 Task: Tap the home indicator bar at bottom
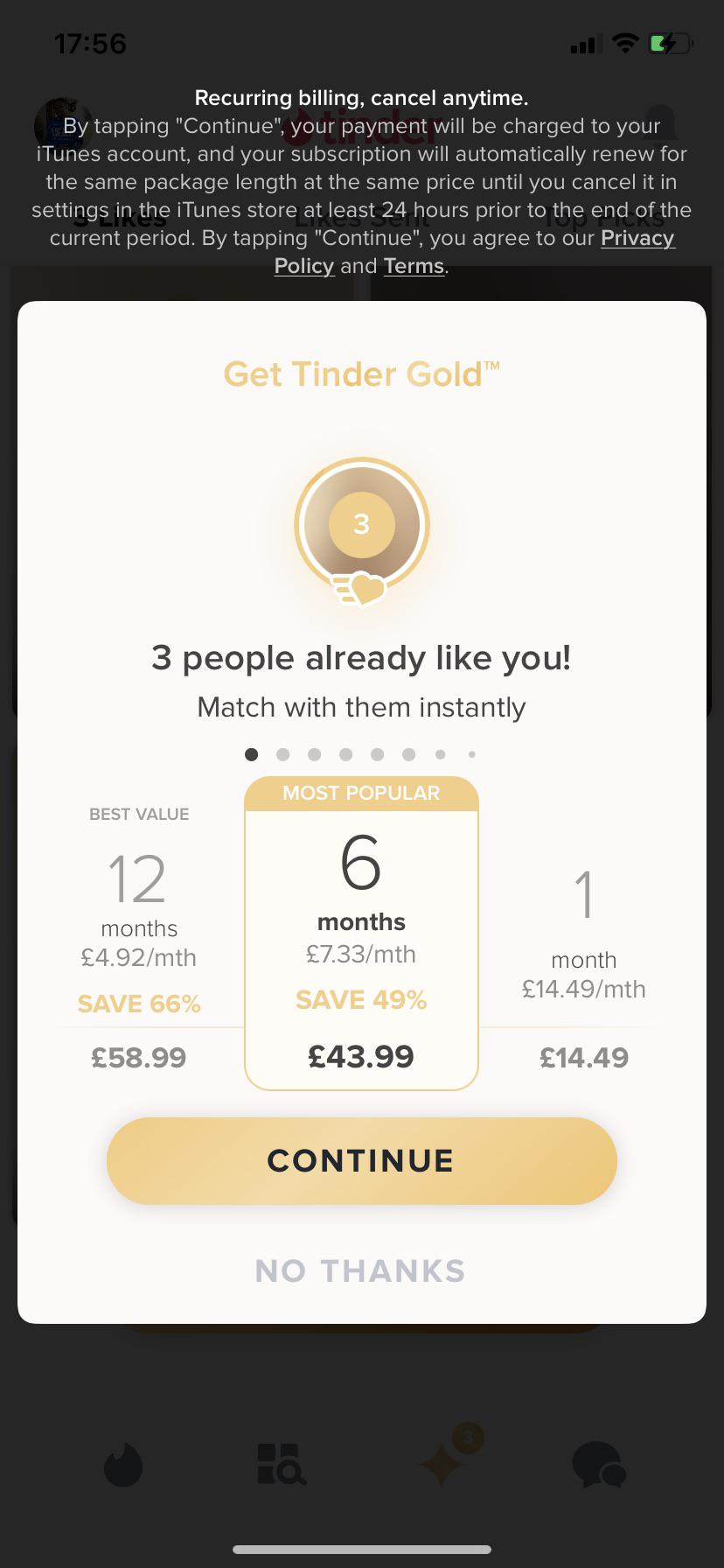pos(361,1548)
